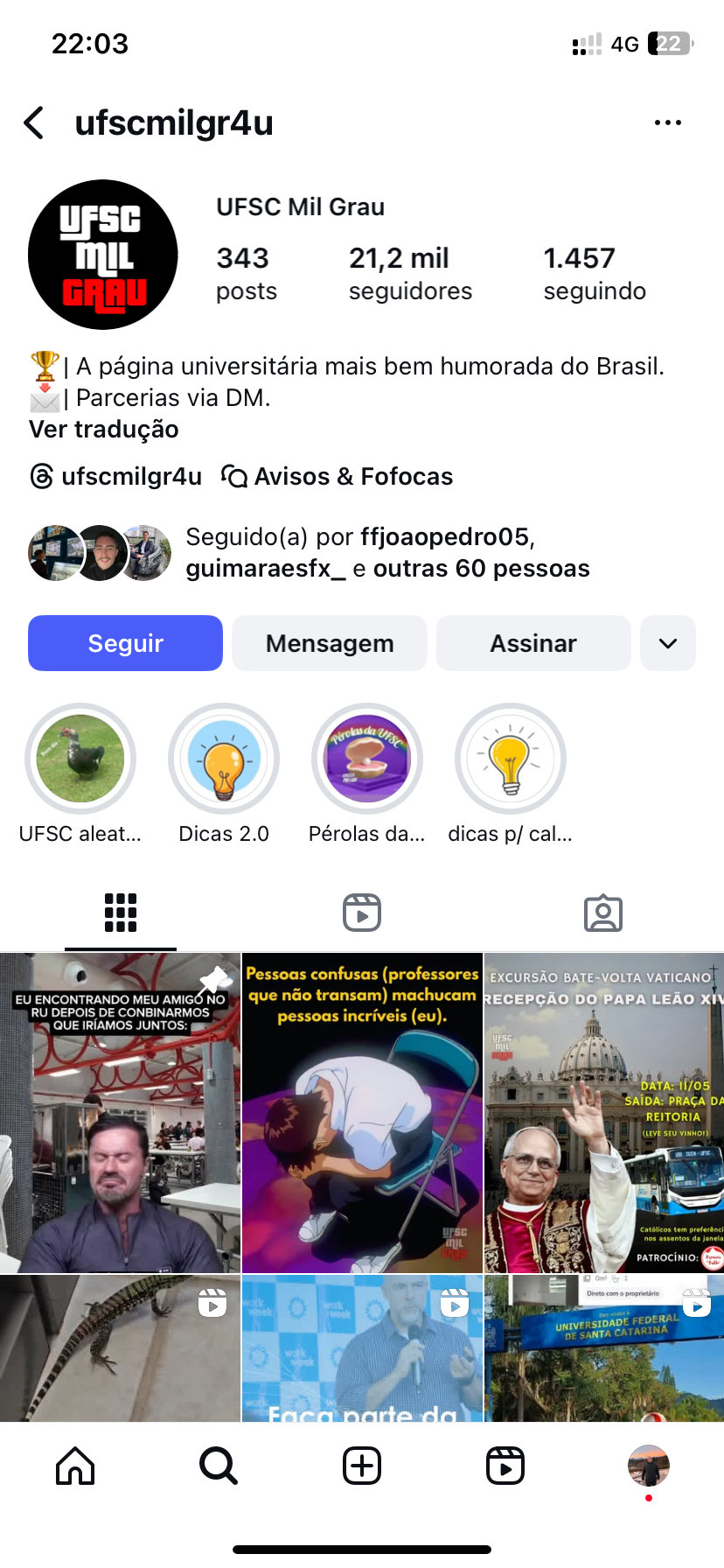Switch to the tagged posts tab

tap(602, 913)
